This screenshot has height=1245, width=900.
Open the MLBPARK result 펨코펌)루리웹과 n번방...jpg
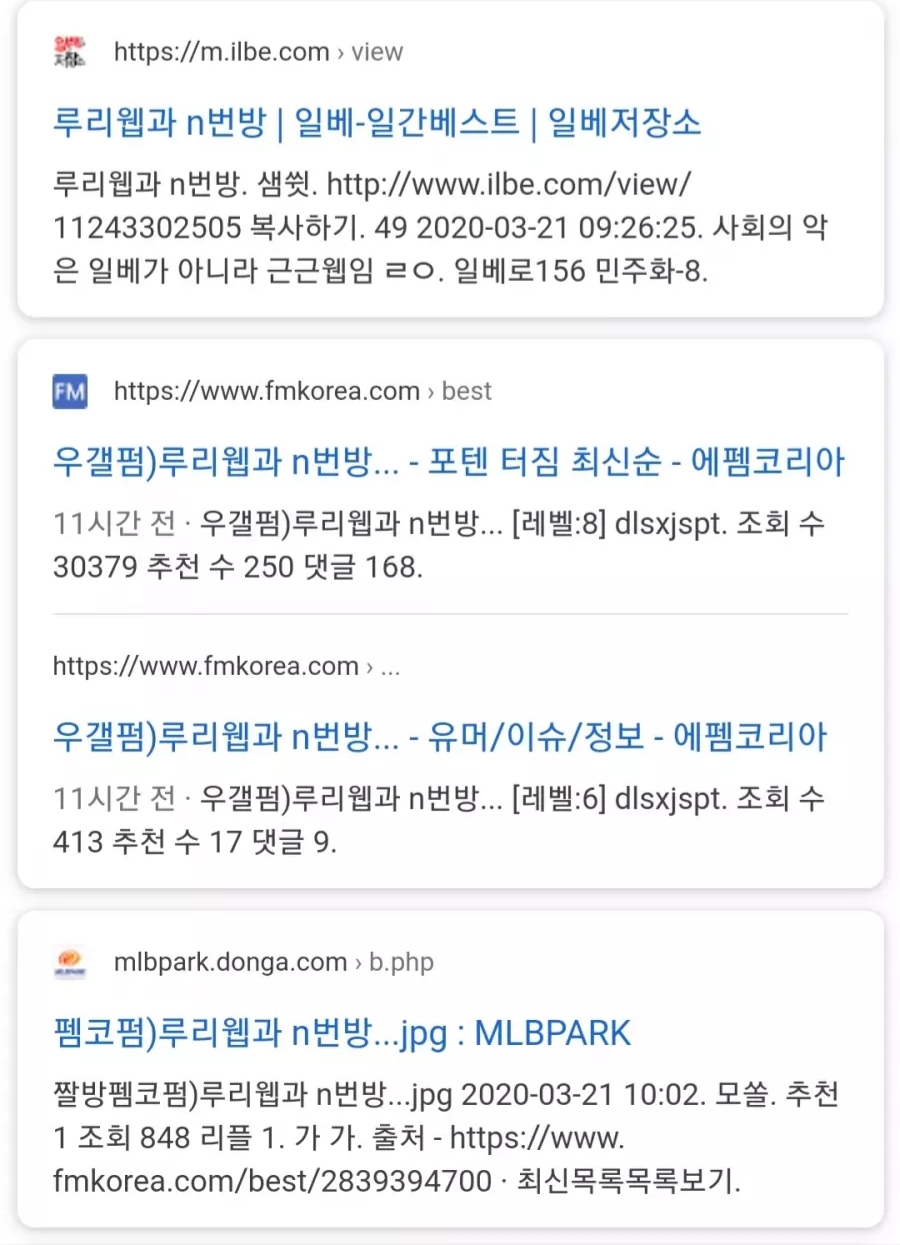pos(342,1033)
